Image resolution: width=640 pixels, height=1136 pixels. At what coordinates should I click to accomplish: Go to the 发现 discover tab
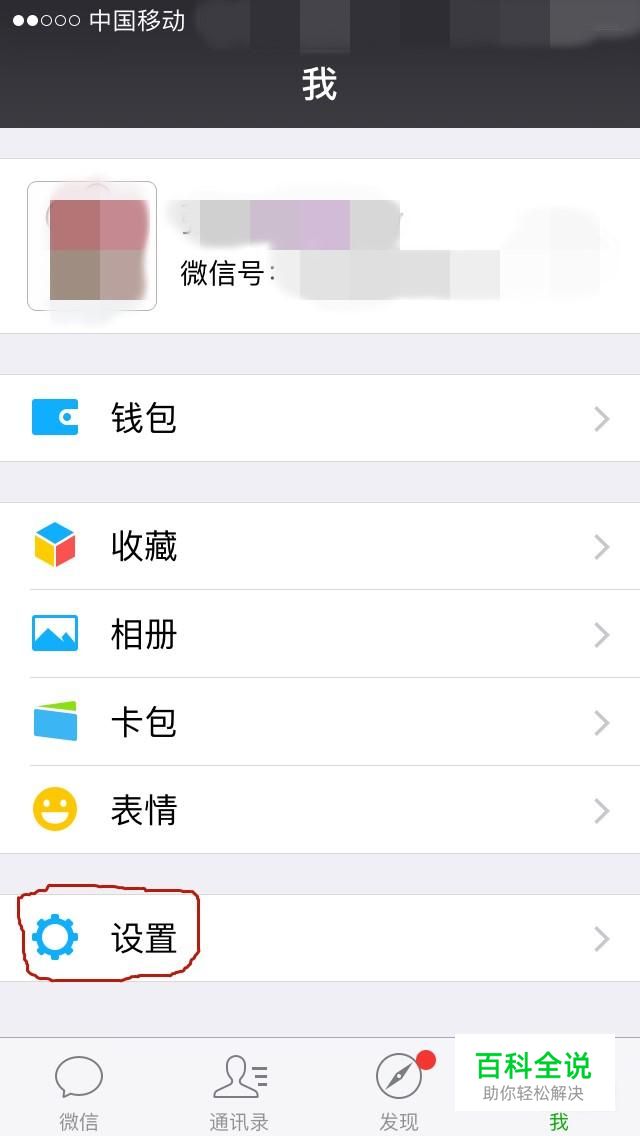click(399, 1090)
